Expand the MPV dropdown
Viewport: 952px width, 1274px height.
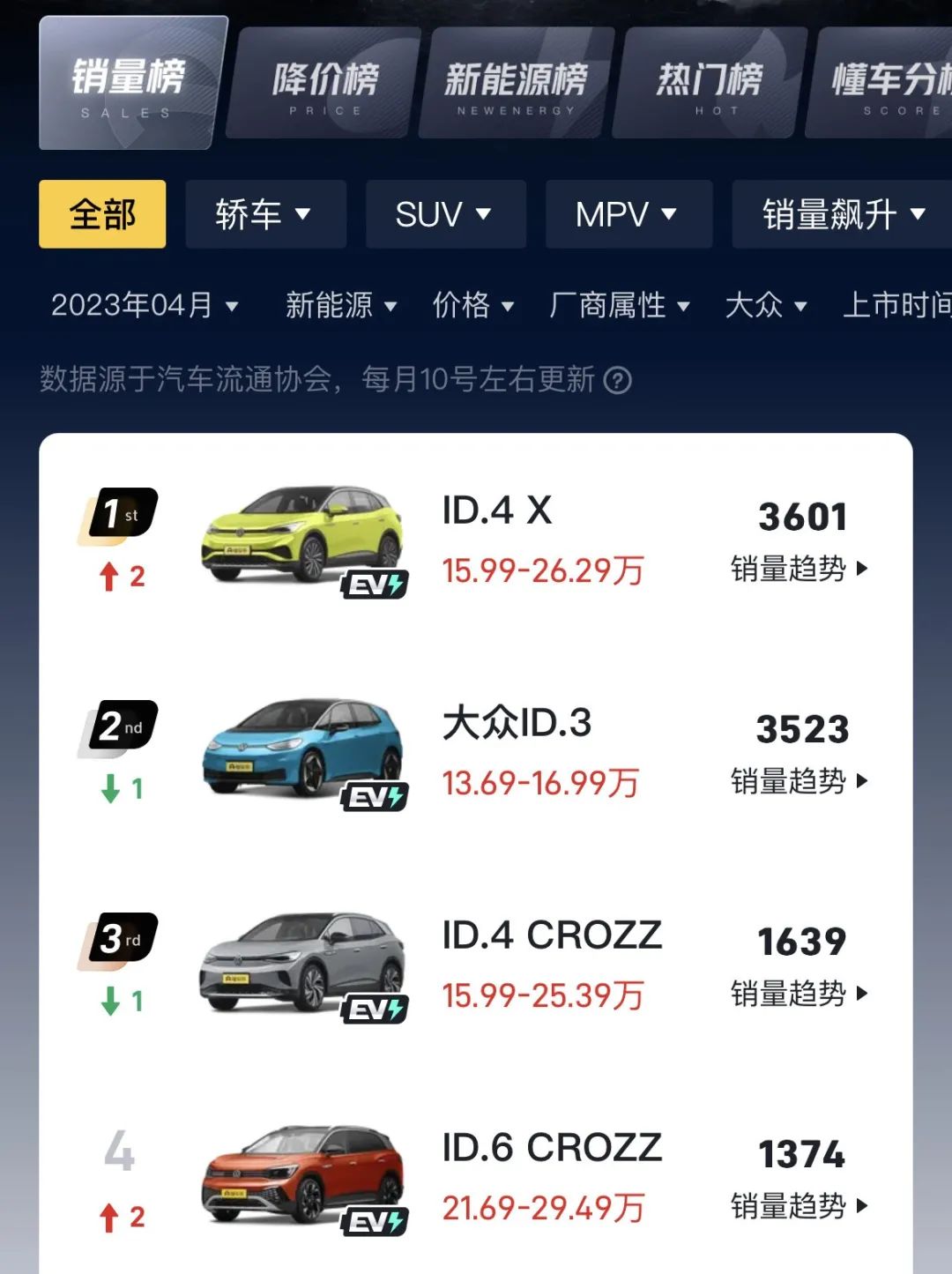pos(628,214)
